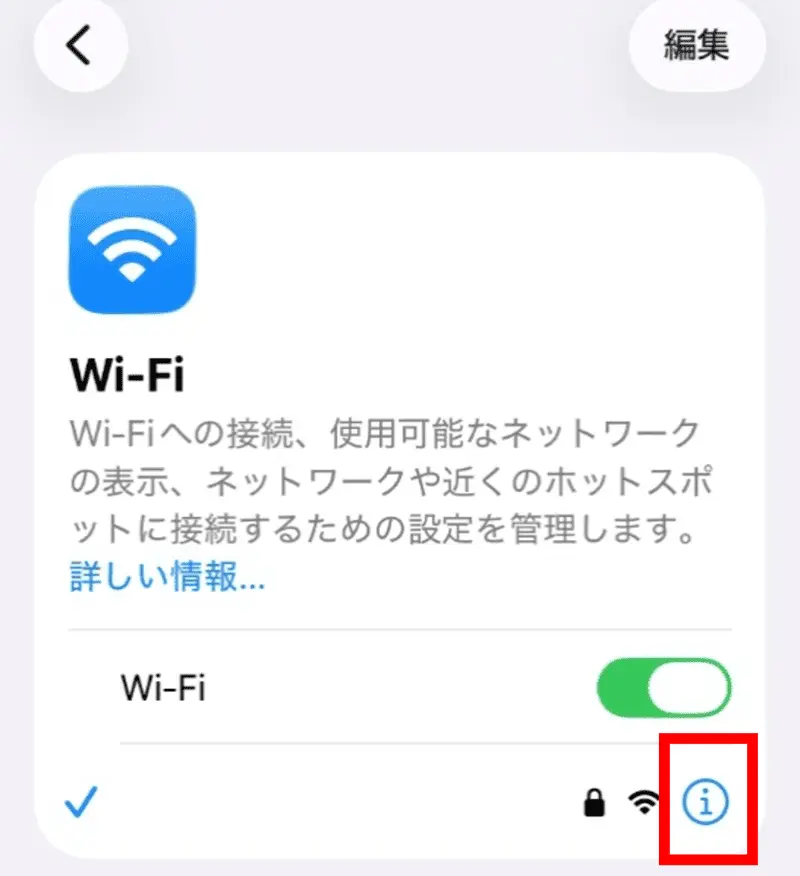Open connected network info icon
The image size is (800, 876).
706,800
